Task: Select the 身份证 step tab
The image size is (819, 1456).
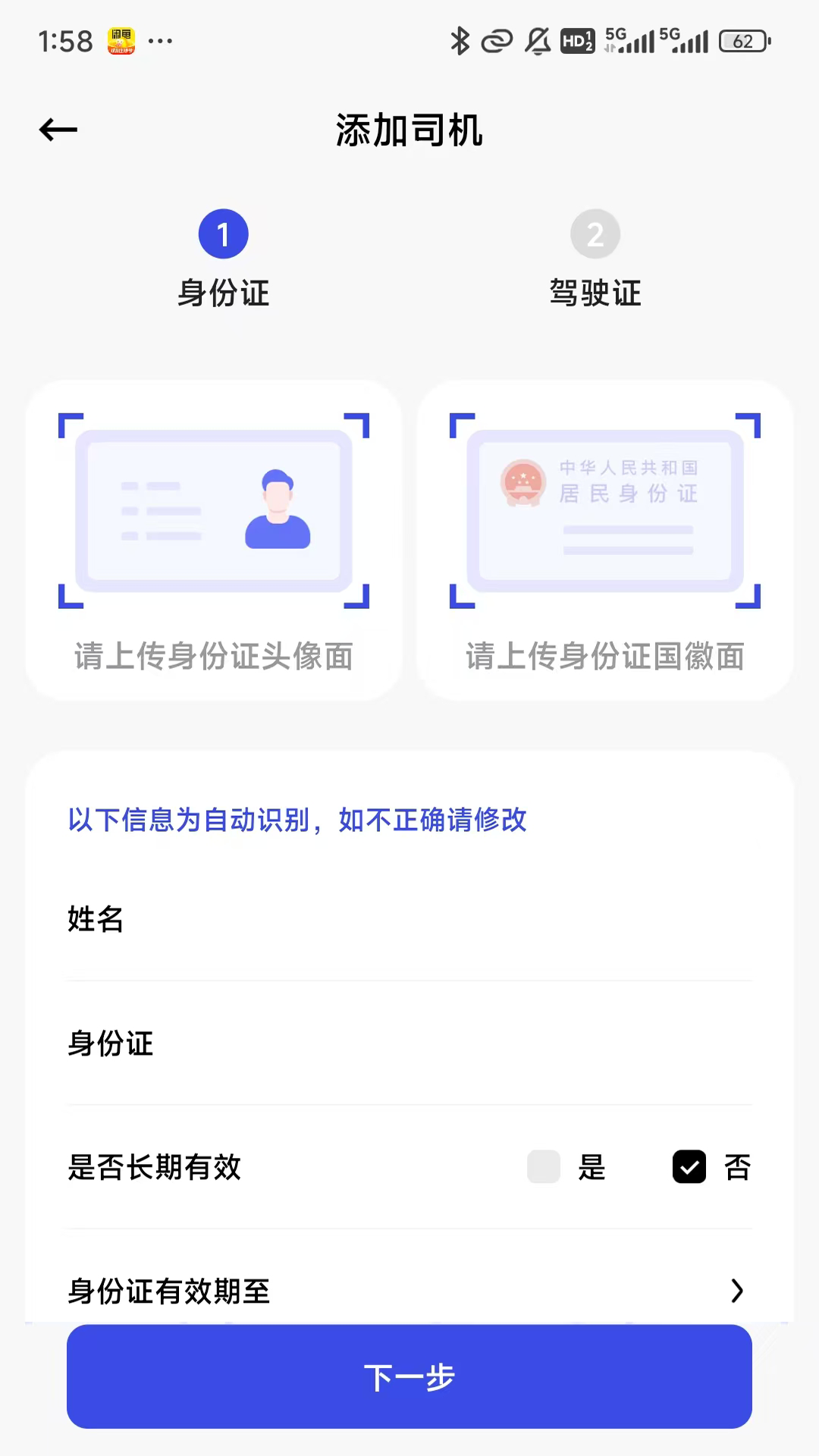Action: [223, 258]
